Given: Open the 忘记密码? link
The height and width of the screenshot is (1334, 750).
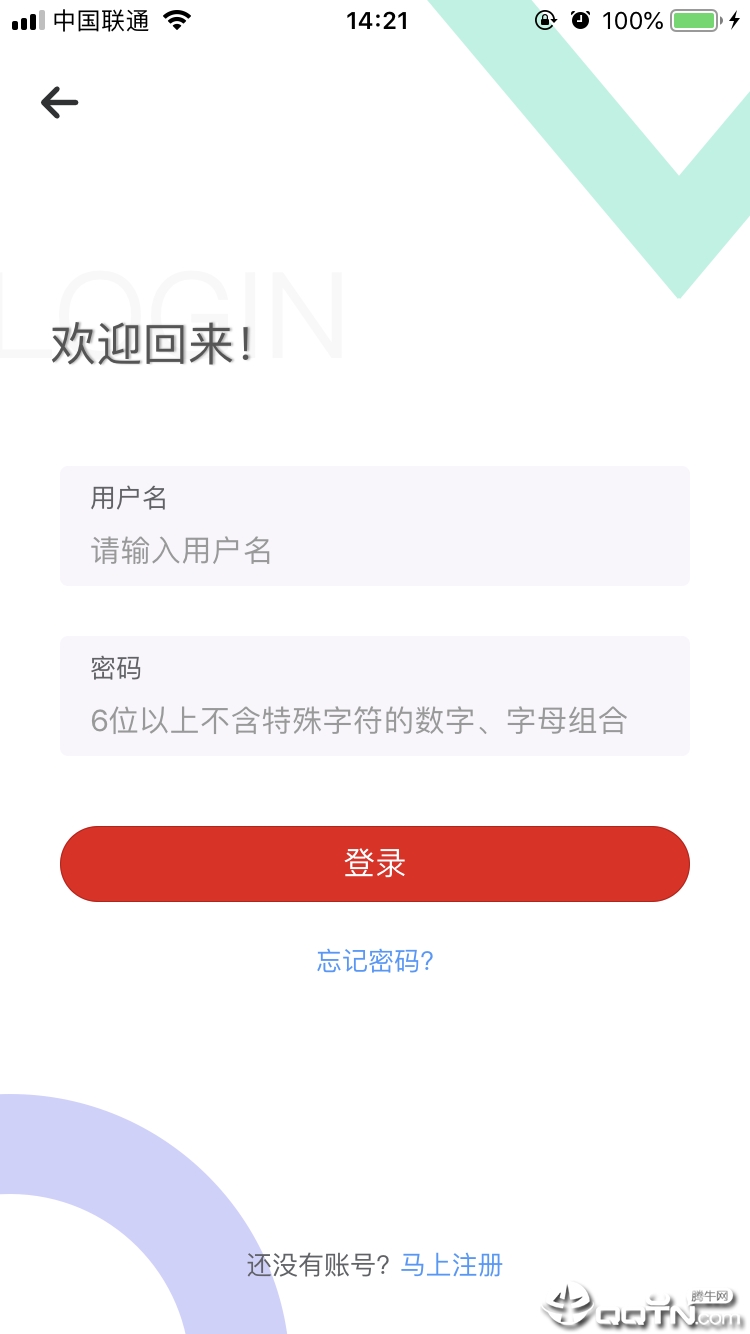Looking at the screenshot, I should 374,962.
